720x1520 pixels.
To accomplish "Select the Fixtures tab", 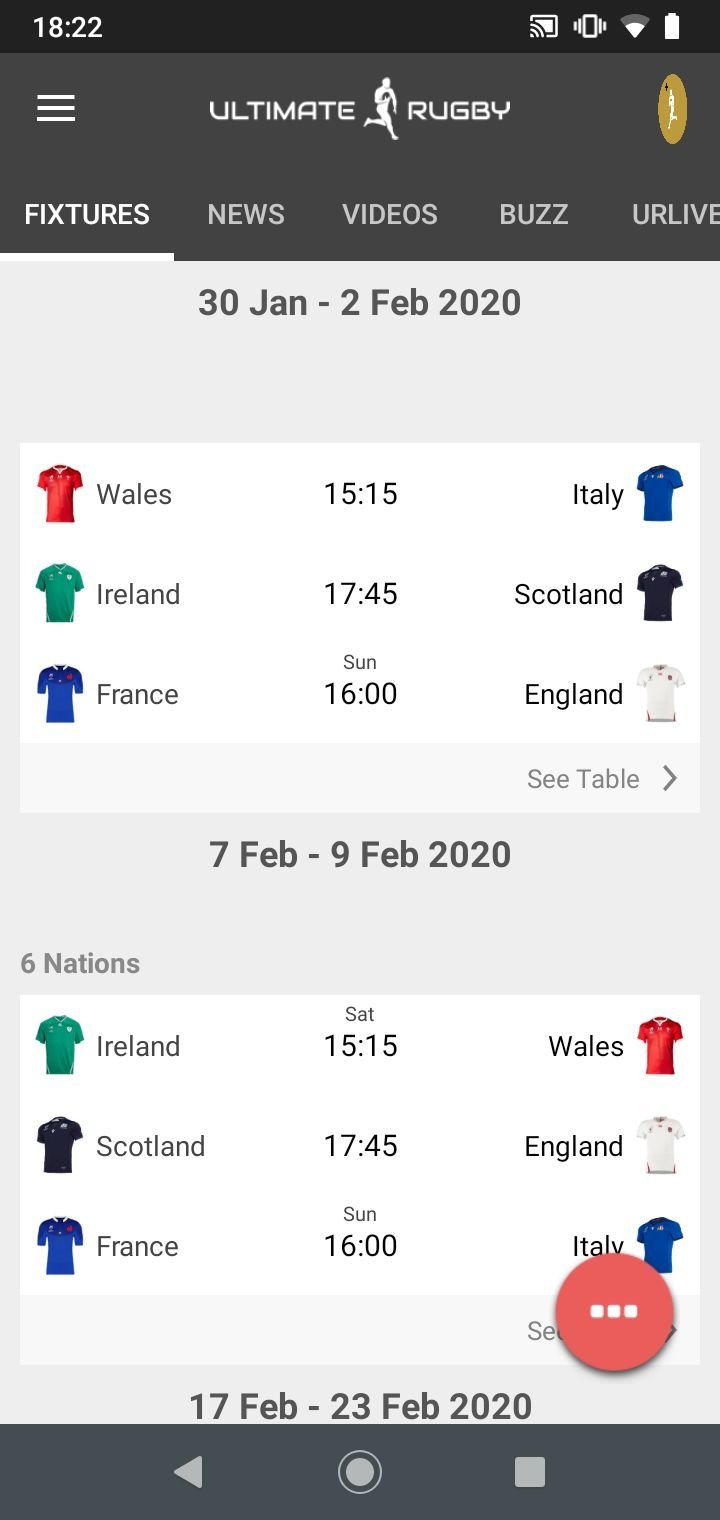I will [87, 214].
